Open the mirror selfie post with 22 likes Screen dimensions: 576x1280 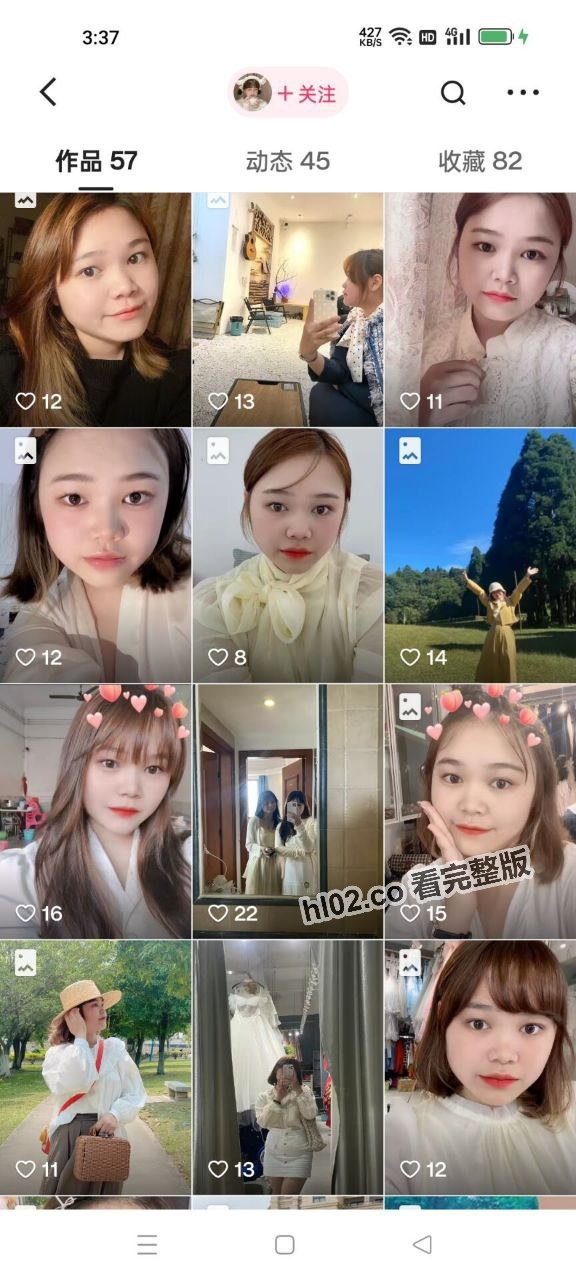[x=288, y=811]
